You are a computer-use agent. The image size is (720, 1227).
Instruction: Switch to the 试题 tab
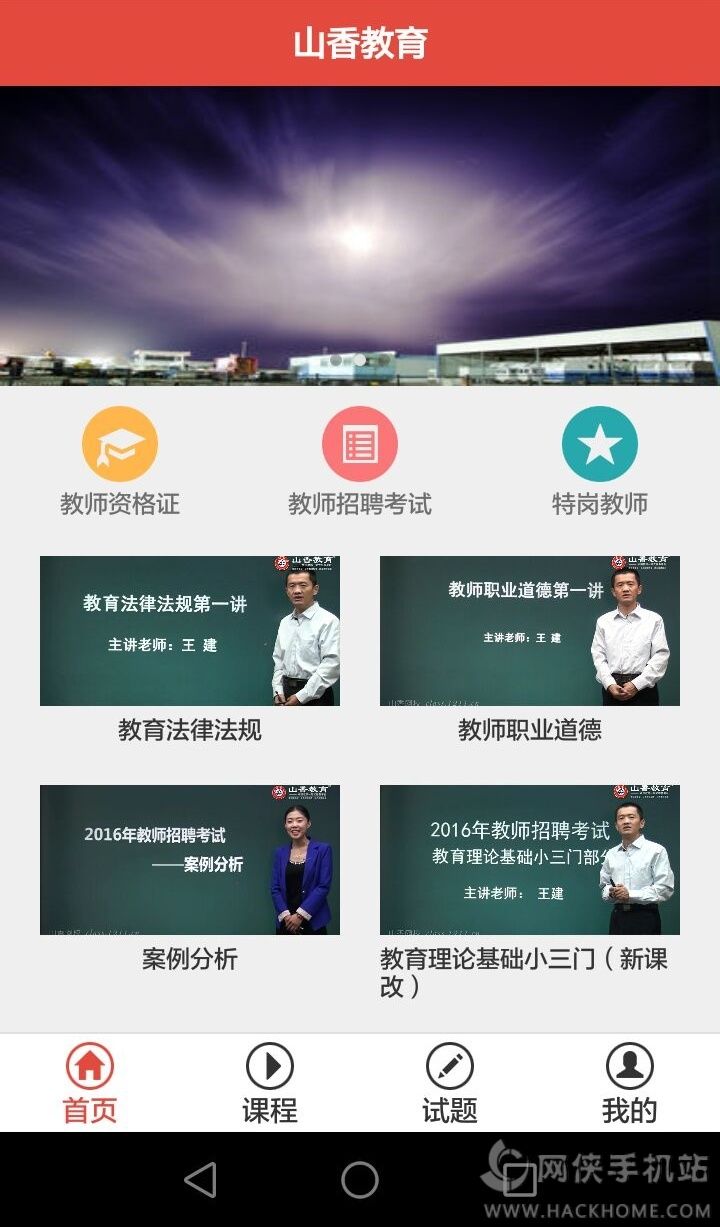[x=450, y=1083]
